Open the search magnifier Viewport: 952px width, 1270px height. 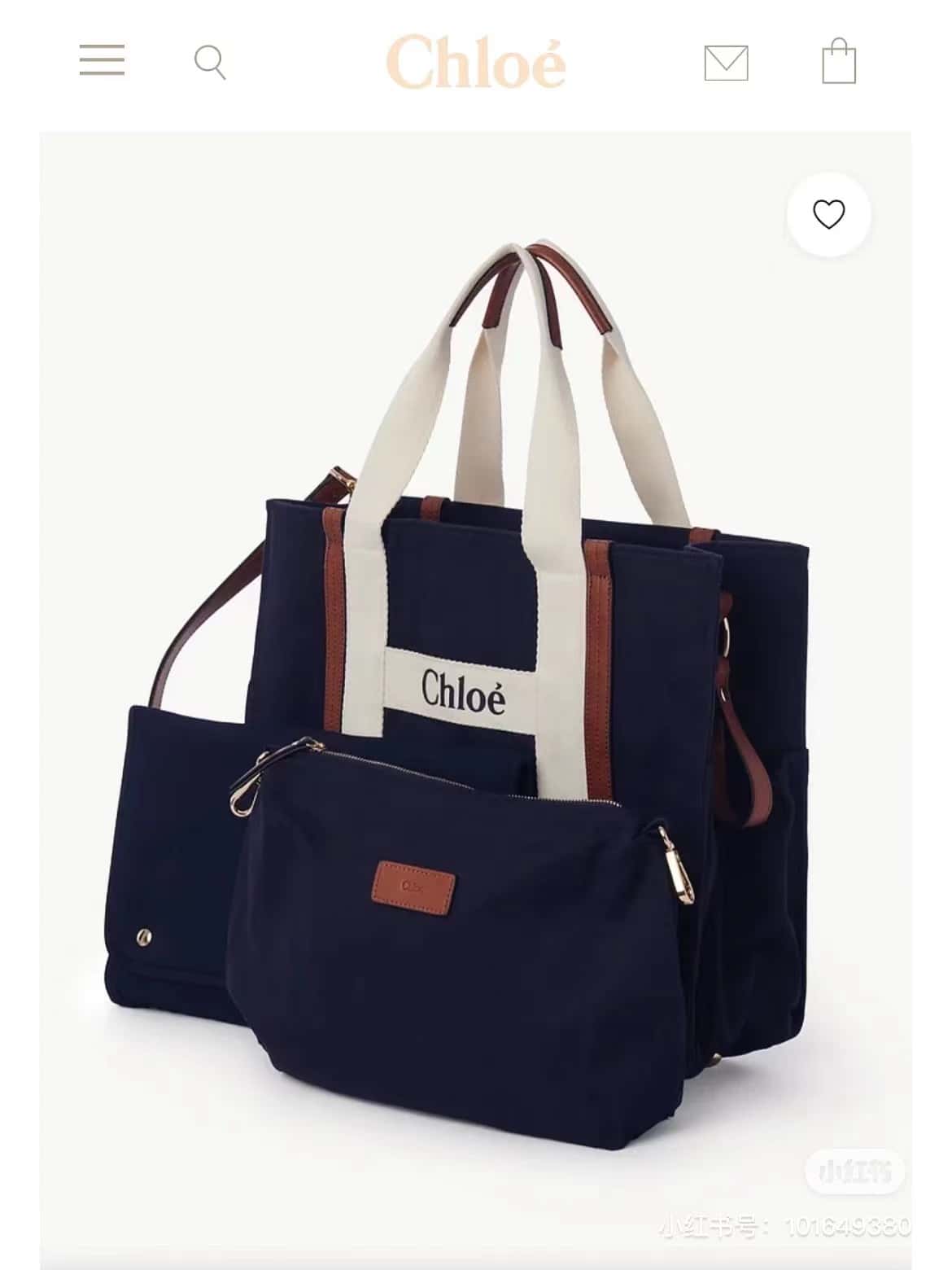(210, 62)
